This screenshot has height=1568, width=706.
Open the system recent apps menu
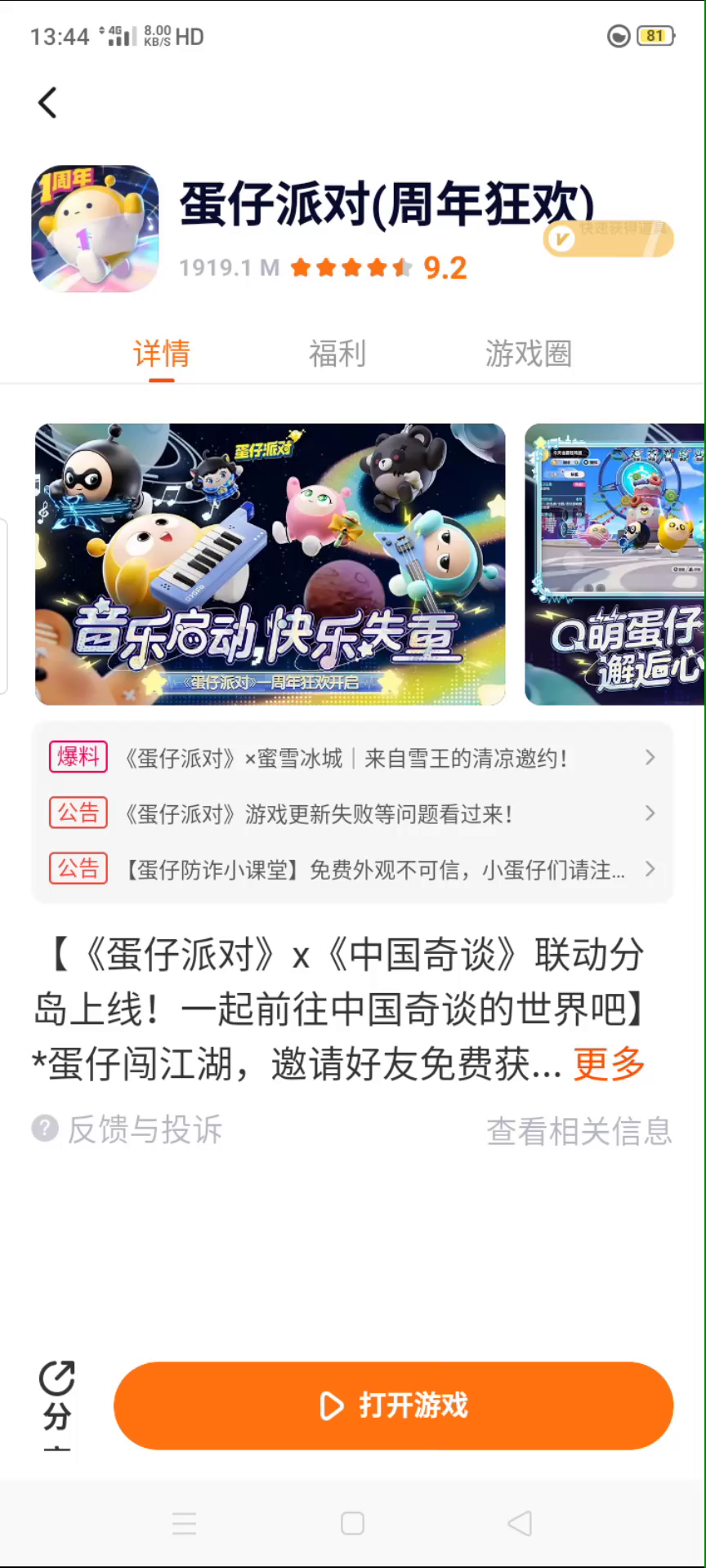click(x=185, y=1523)
